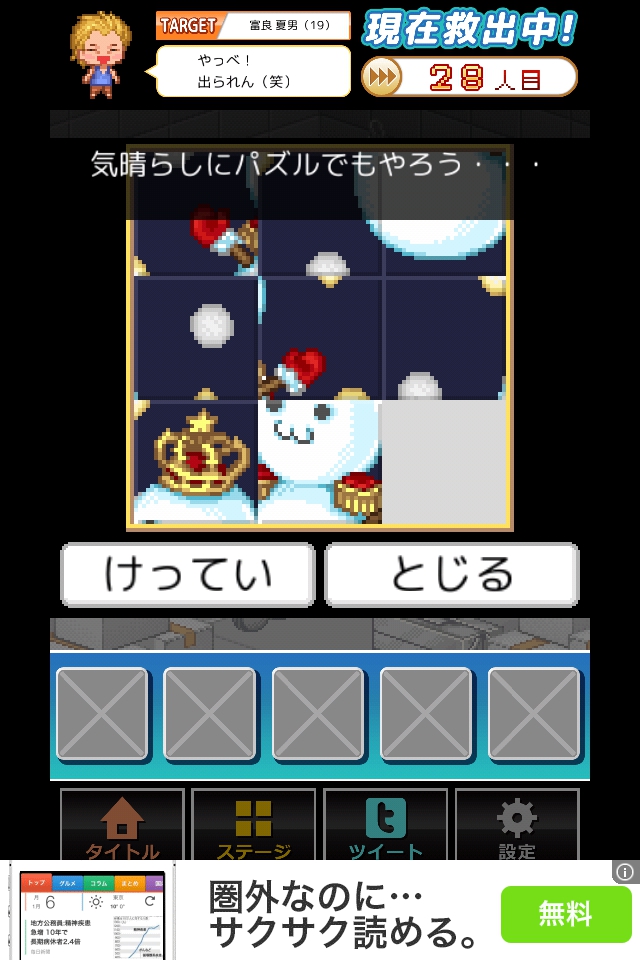640x960 pixels.
Task: Open the ステージ stage select
Action: [253, 825]
